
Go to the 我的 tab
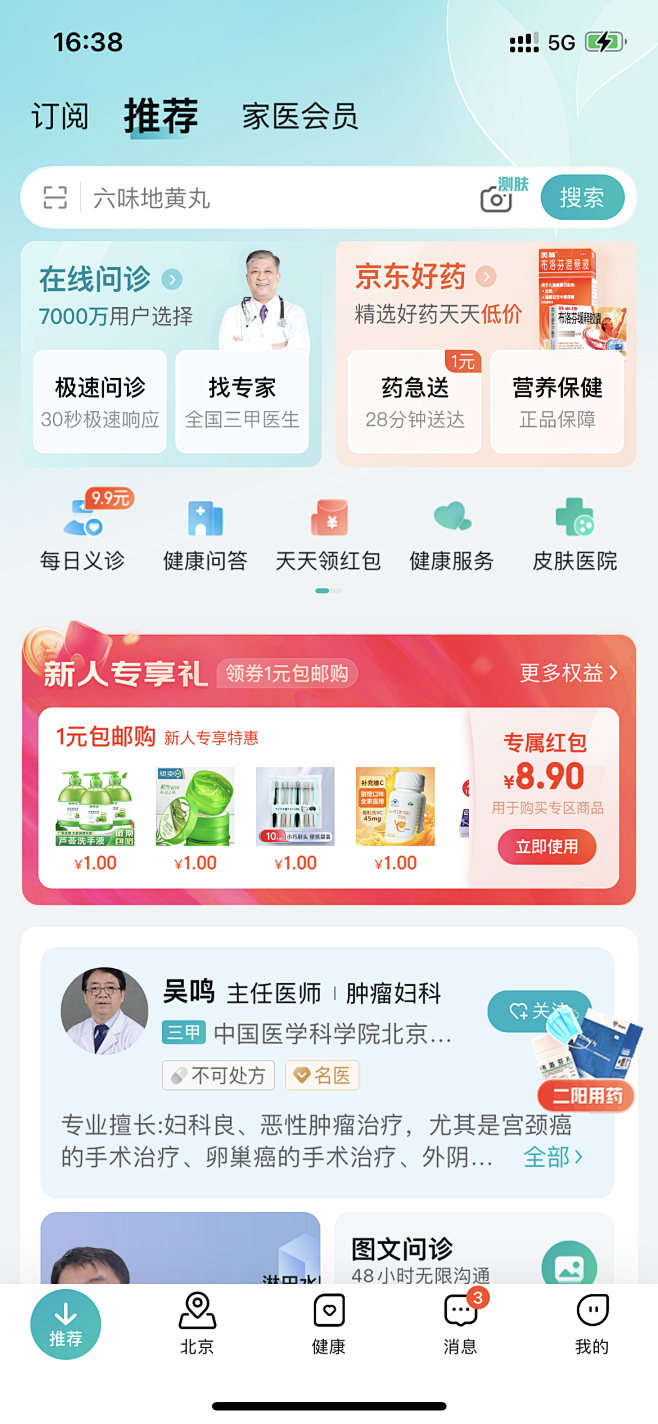pyautogui.click(x=592, y=1321)
